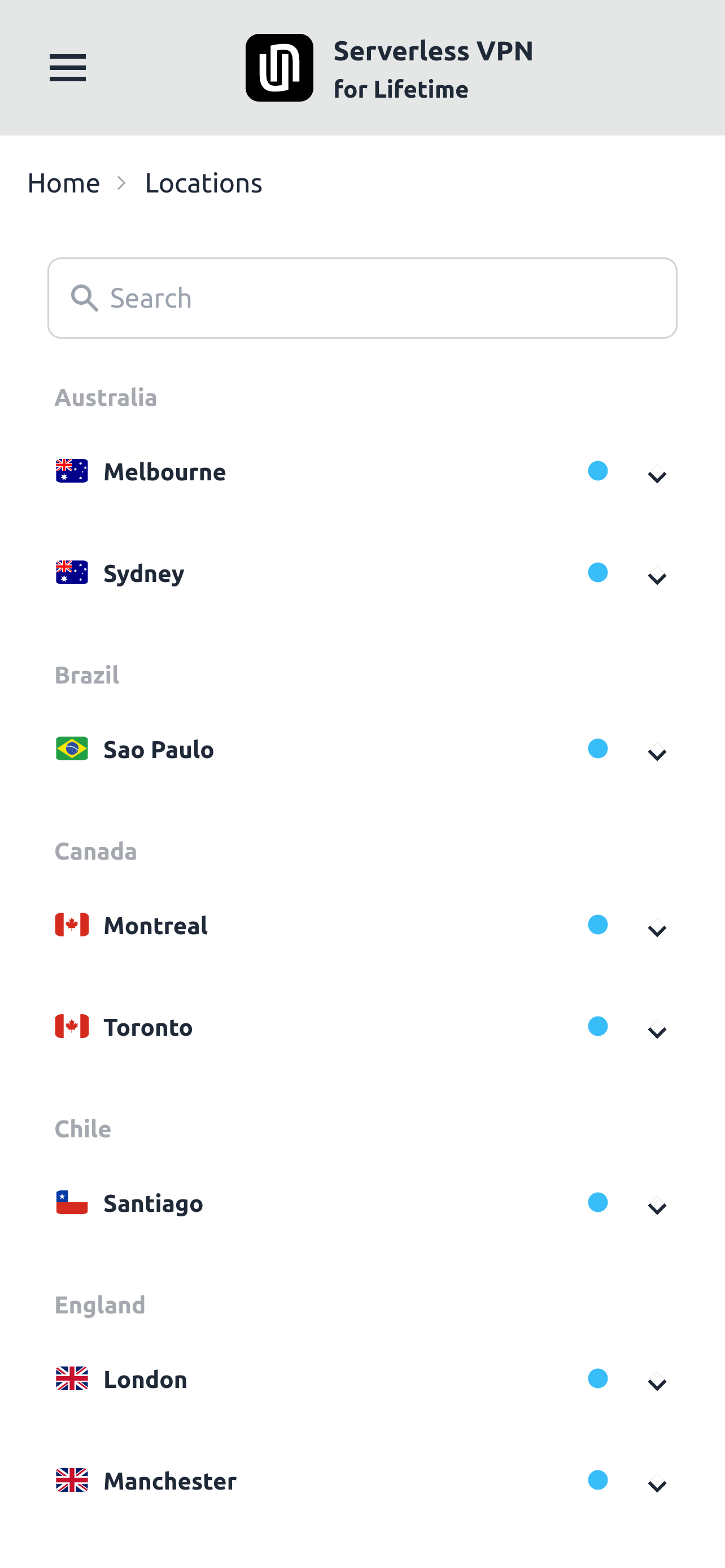The height and width of the screenshot is (1568, 725).
Task: Expand the Sao Paulo location entry
Action: tap(657, 754)
